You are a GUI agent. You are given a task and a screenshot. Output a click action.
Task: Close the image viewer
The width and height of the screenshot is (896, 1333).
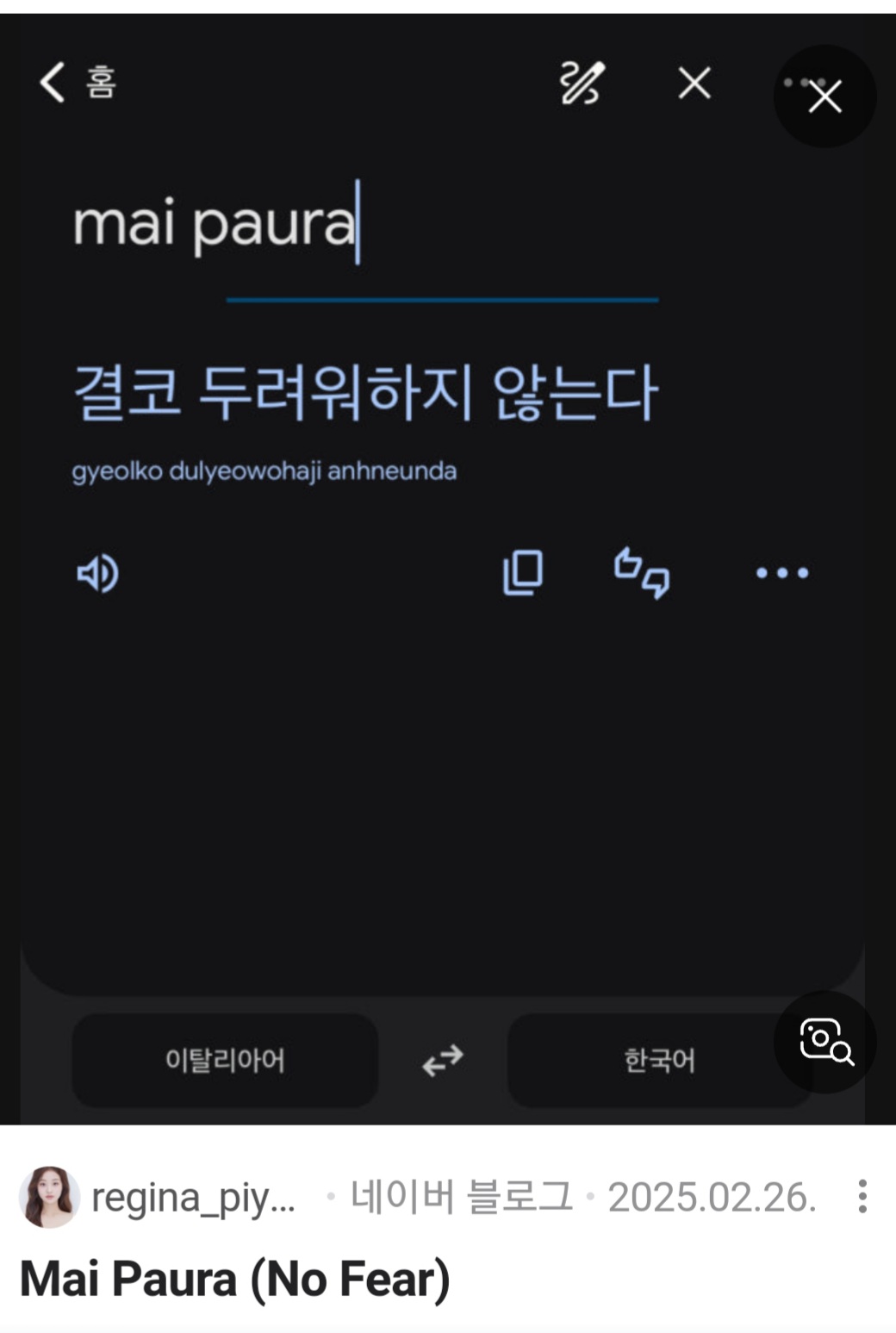[824, 97]
